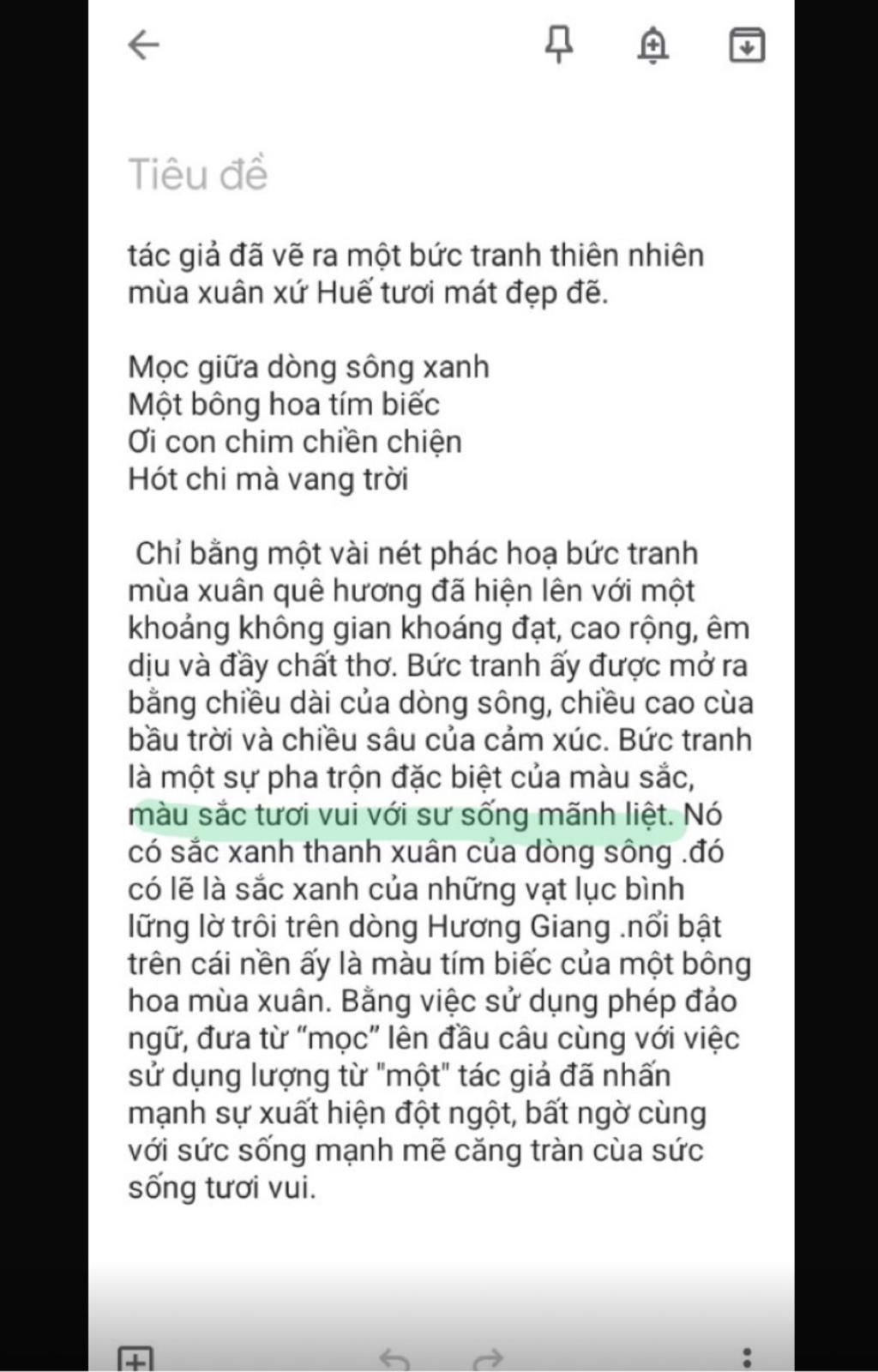The height and width of the screenshot is (1372, 878).
Task: Open the three-dot overflow menu
Action: [747, 1358]
